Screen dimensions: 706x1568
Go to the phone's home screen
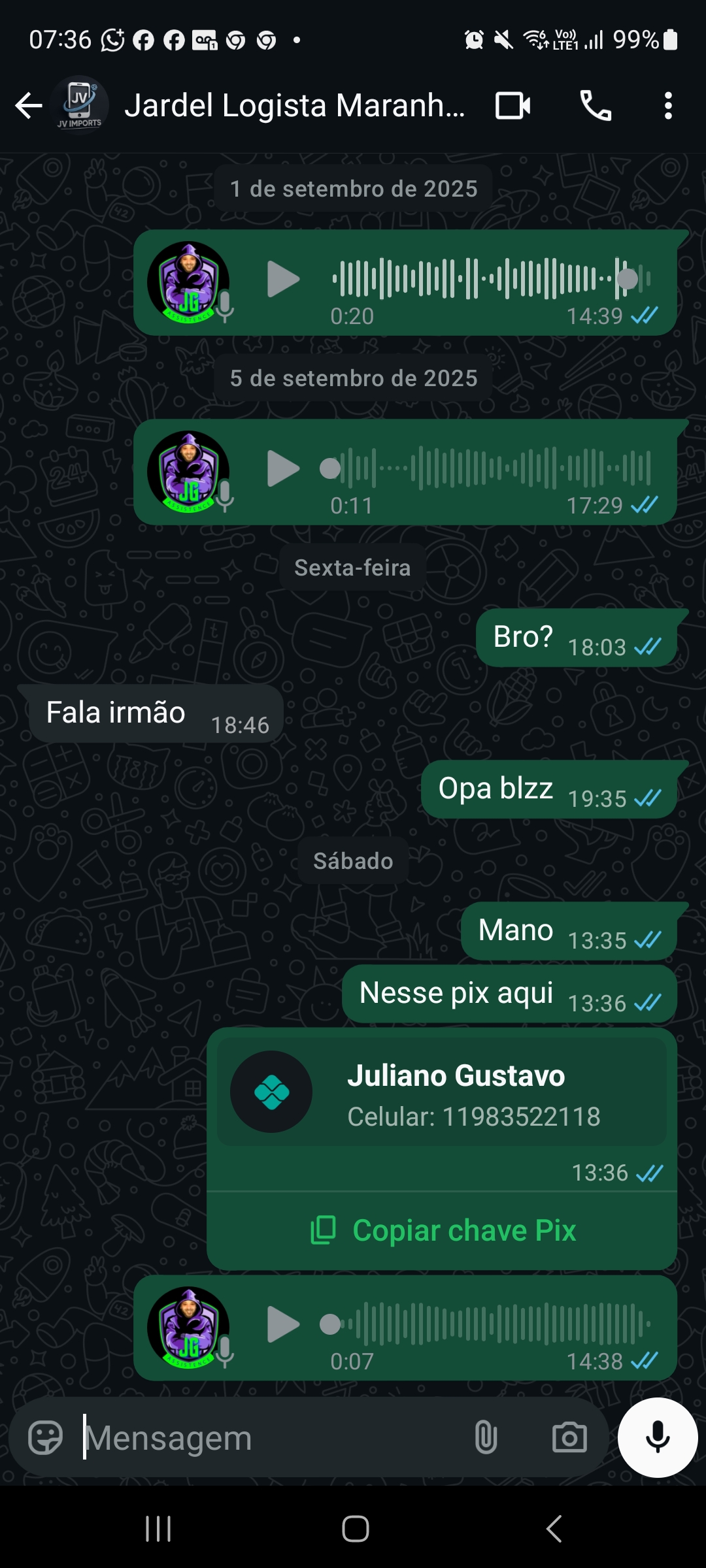coord(355,1529)
